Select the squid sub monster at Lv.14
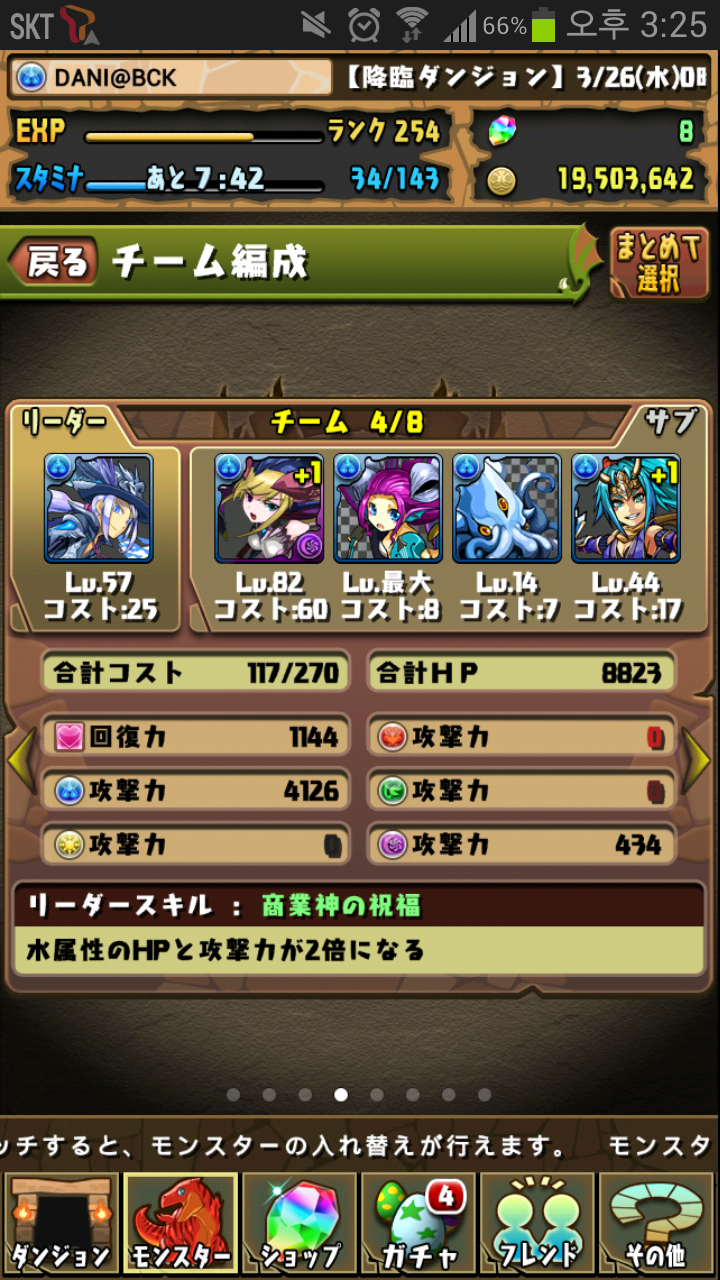Viewport: 720px width, 1280px height. pyautogui.click(x=507, y=508)
